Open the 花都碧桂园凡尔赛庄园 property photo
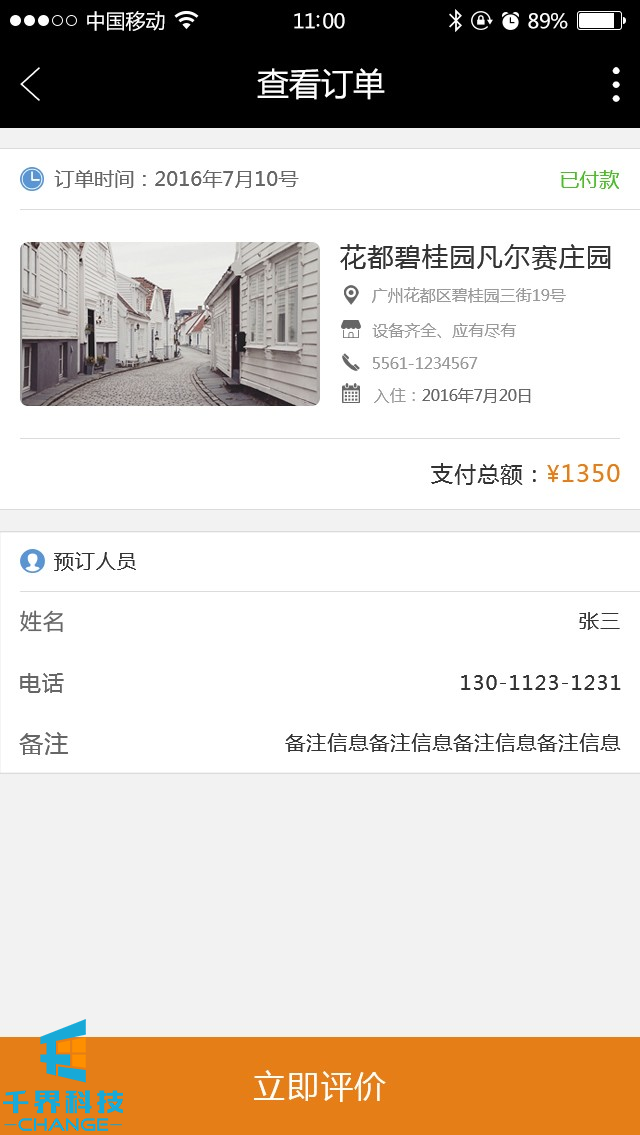Viewport: 640px width, 1135px height. pyautogui.click(x=170, y=323)
